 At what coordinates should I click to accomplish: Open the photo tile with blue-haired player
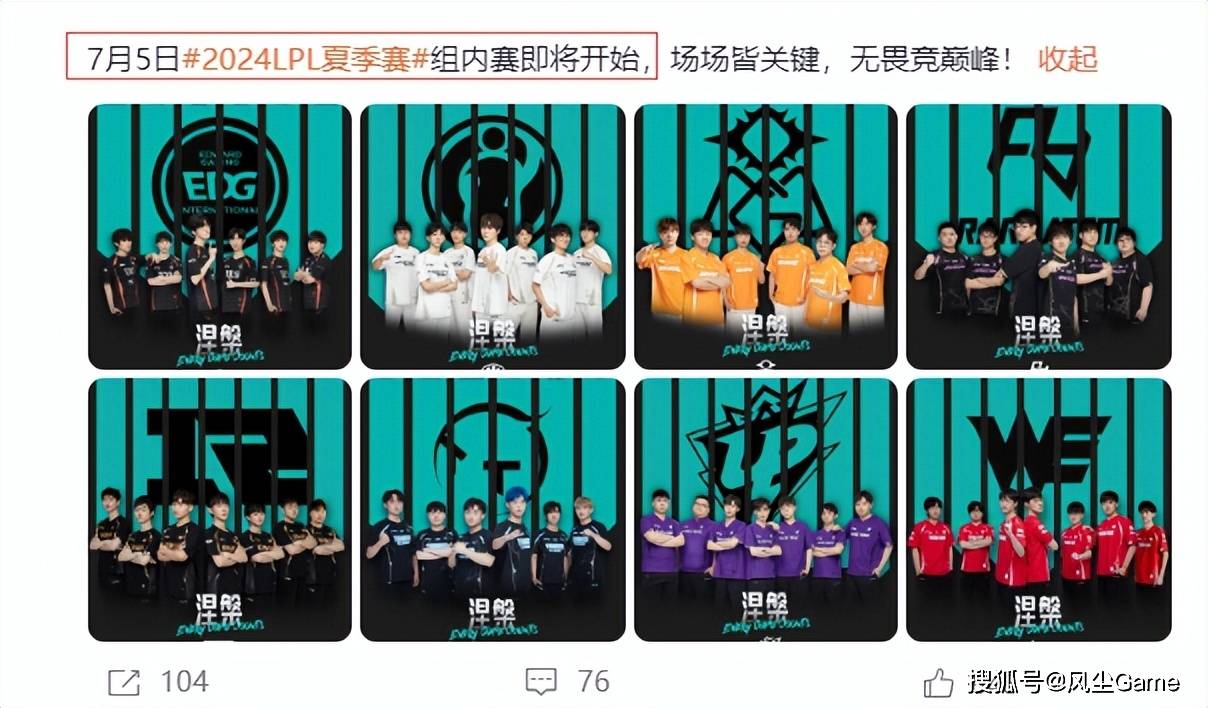(x=492, y=509)
